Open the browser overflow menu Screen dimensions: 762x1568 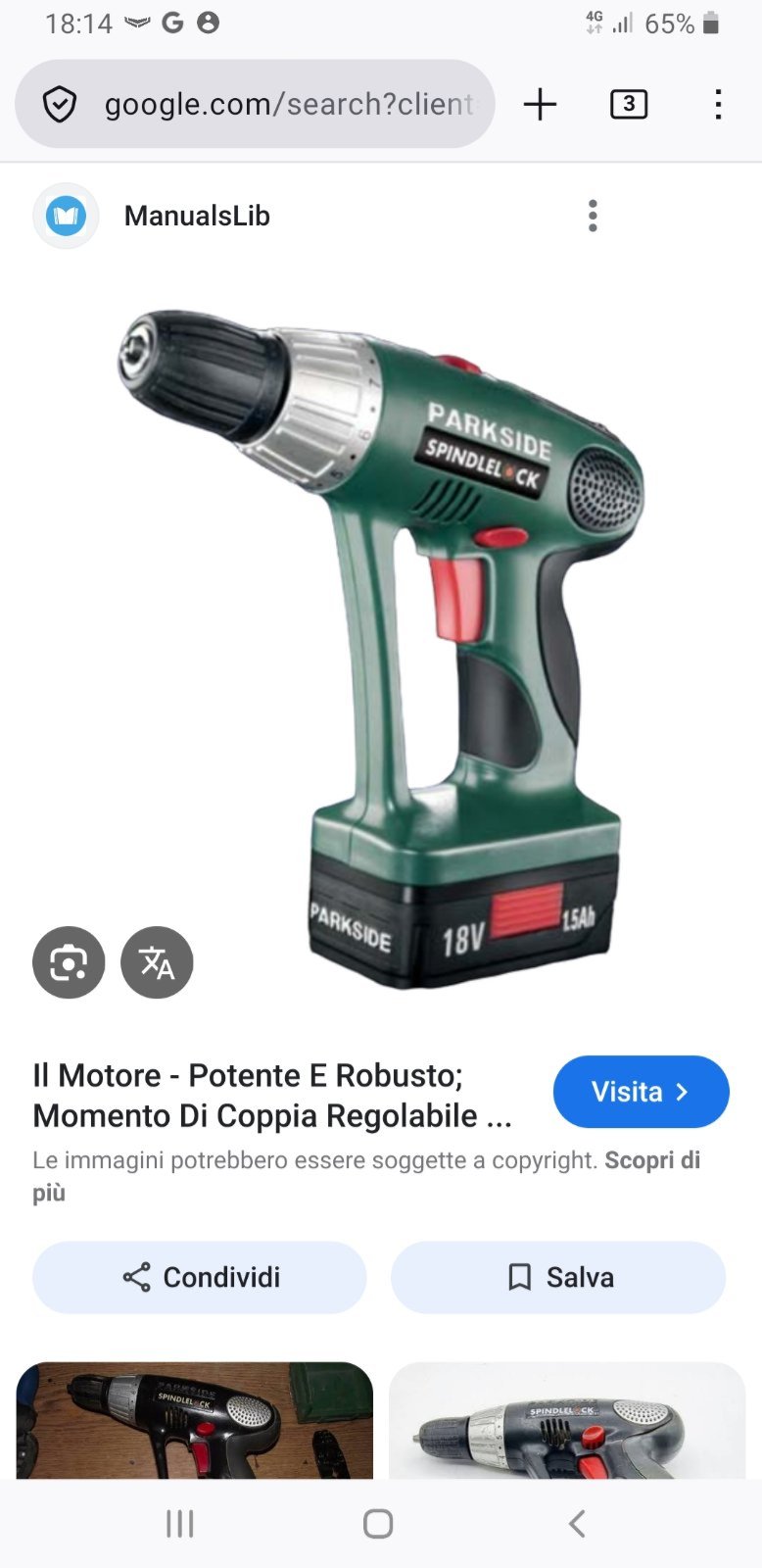(x=718, y=104)
